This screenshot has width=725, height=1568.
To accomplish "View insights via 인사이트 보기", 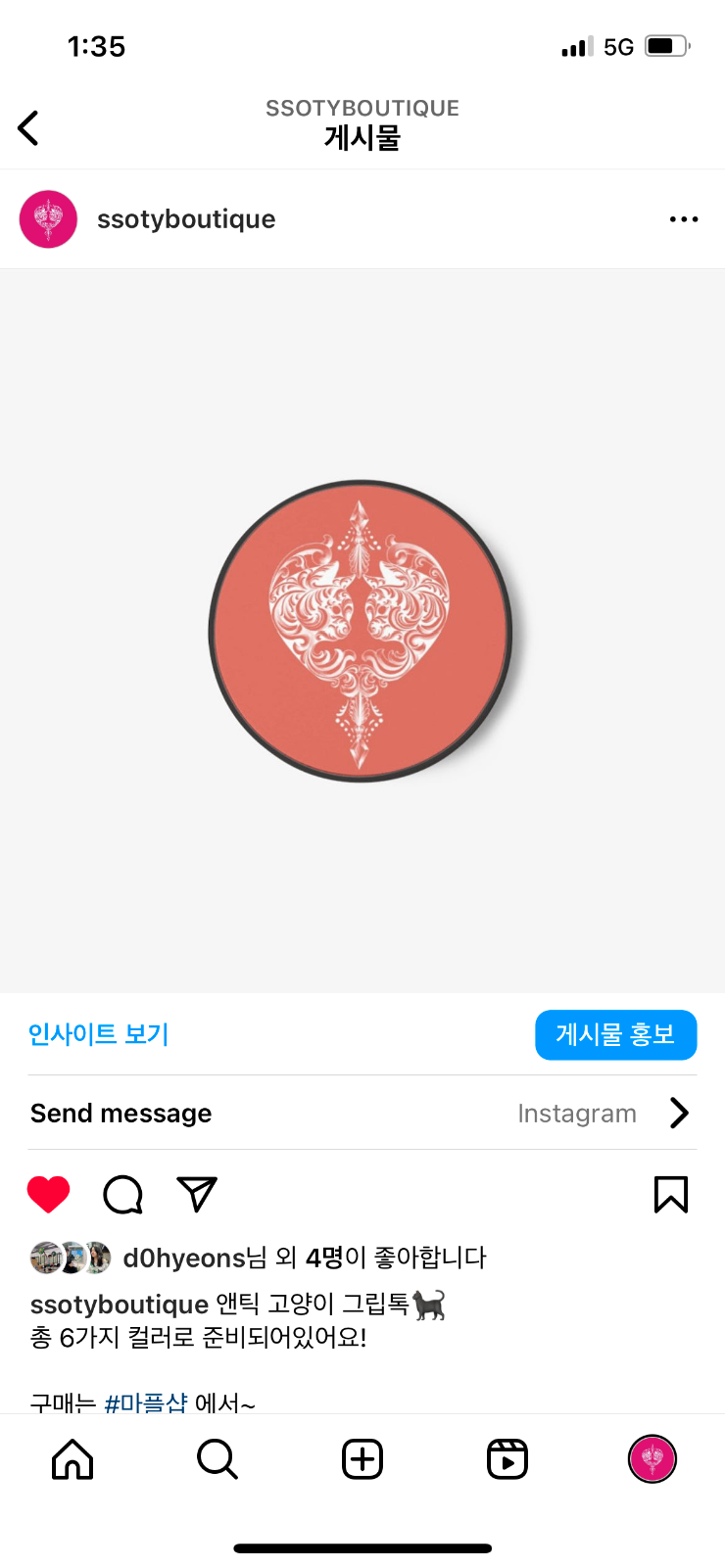I will (98, 1034).
